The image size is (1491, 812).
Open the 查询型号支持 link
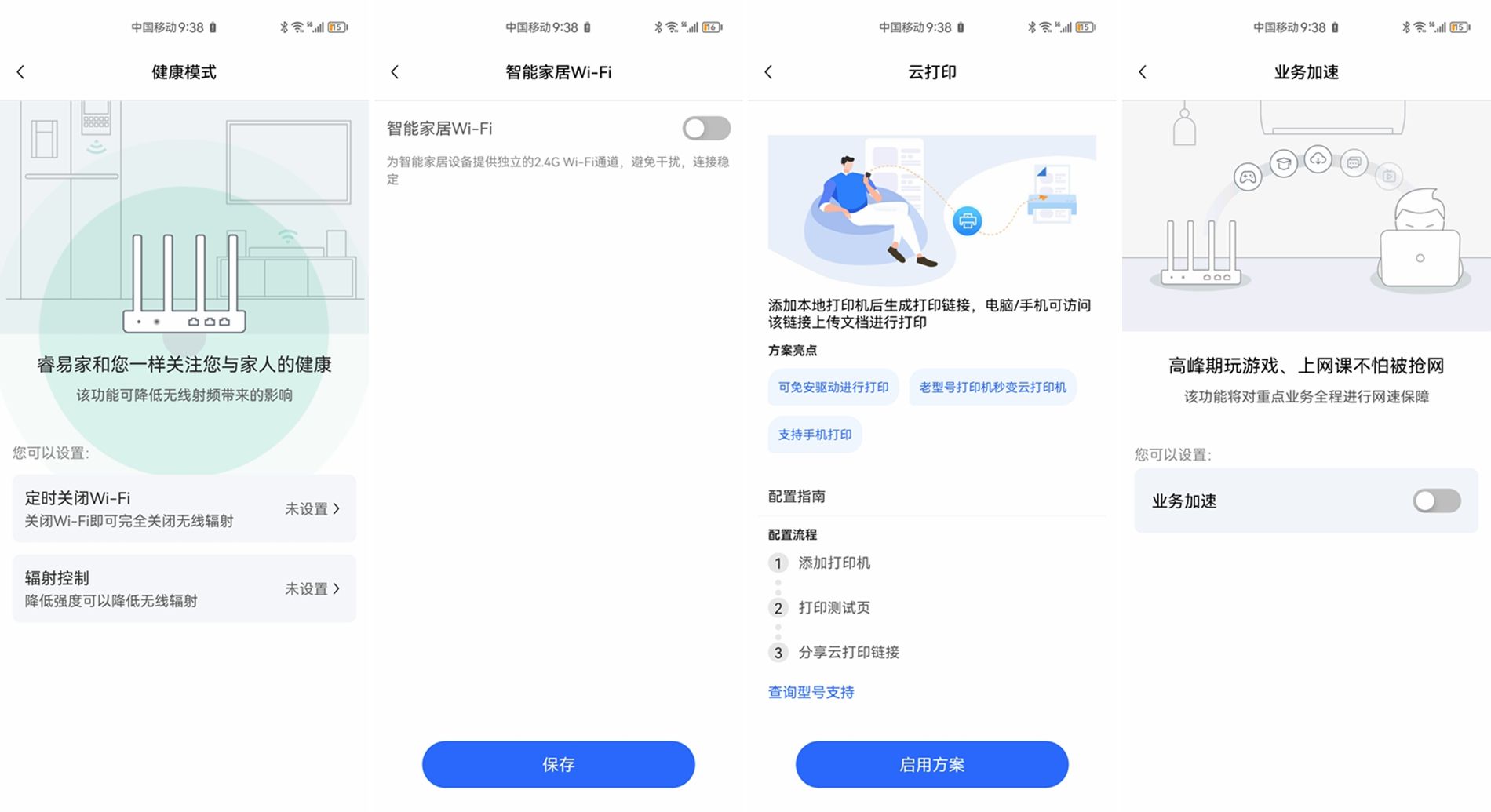(811, 692)
